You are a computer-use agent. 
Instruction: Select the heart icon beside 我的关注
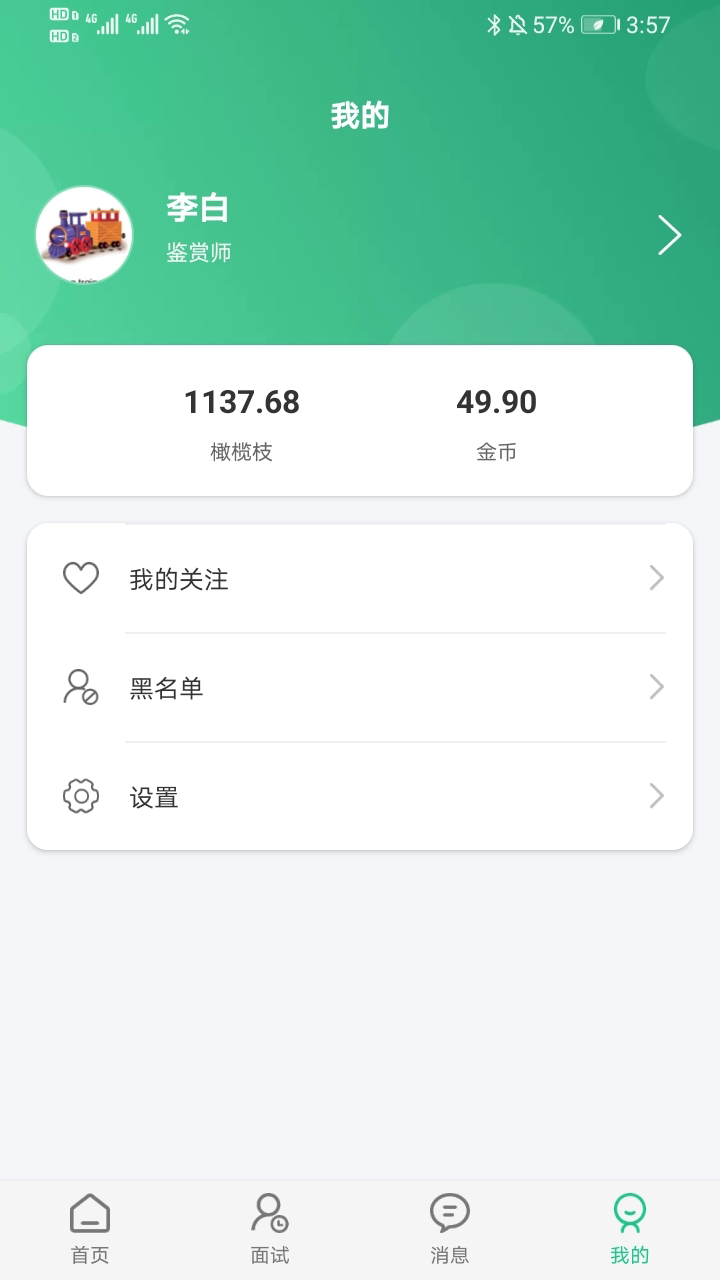[81, 578]
